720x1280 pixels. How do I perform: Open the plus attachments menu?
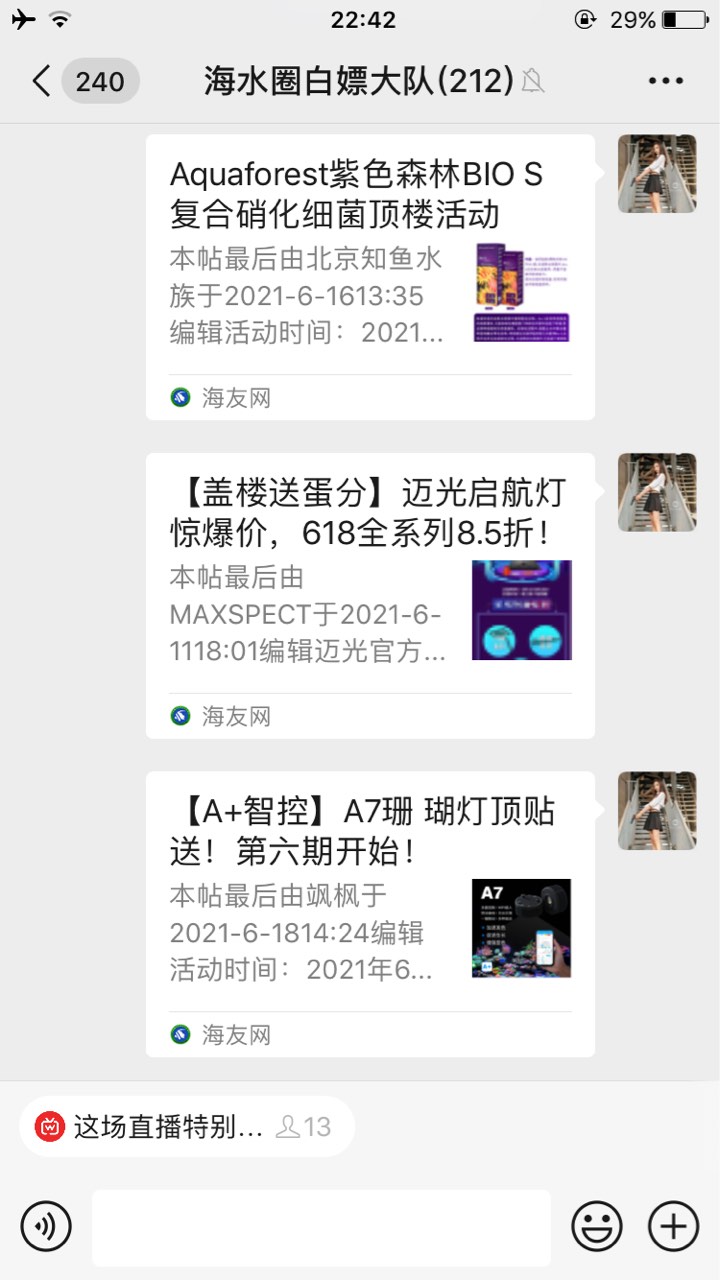(x=674, y=1226)
